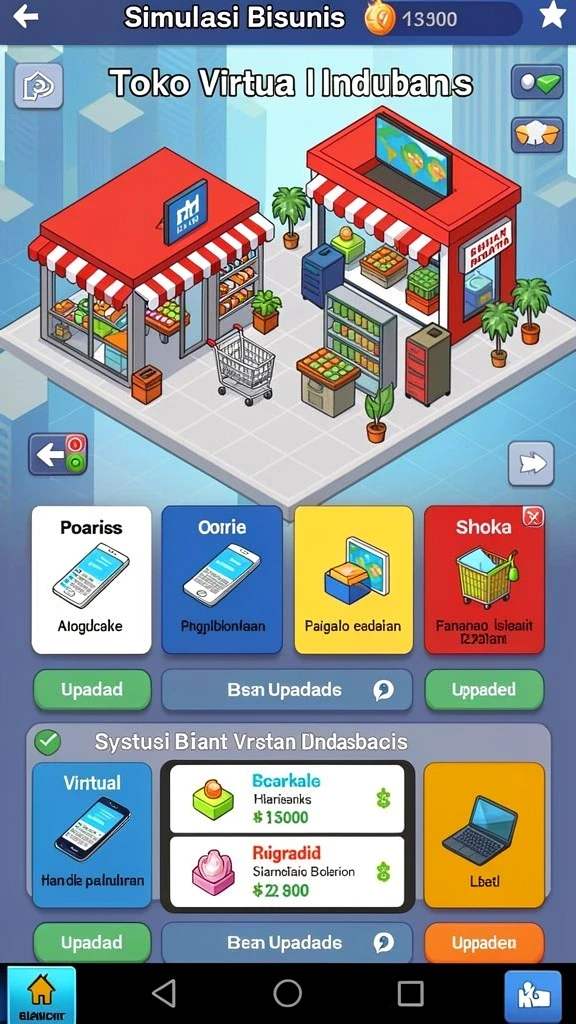Tap left arrow with traffic lights
Screen dimensions: 576x1024
coord(57,455)
